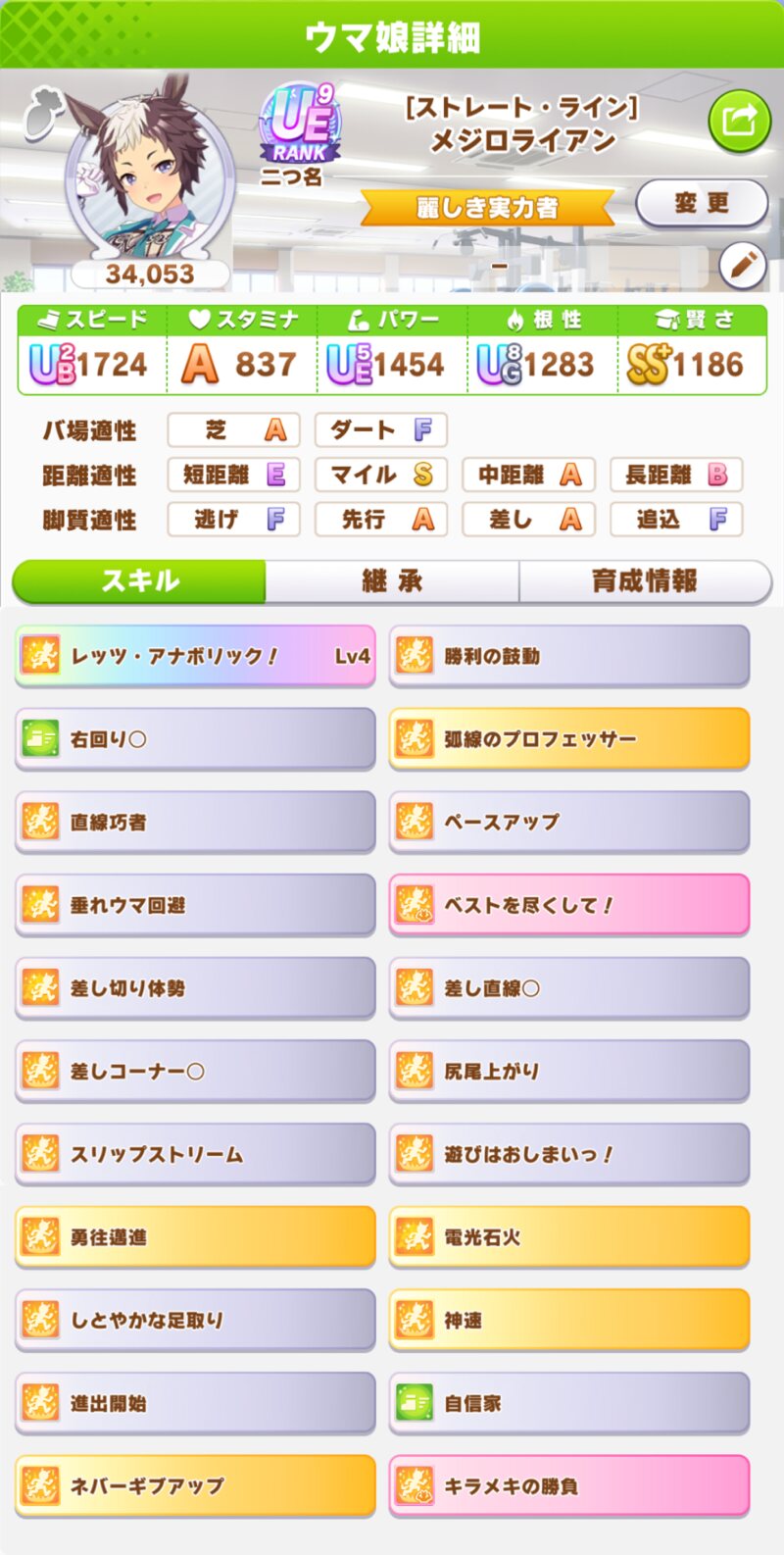
Task: Switch to the 継承 tab
Action: (392, 580)
